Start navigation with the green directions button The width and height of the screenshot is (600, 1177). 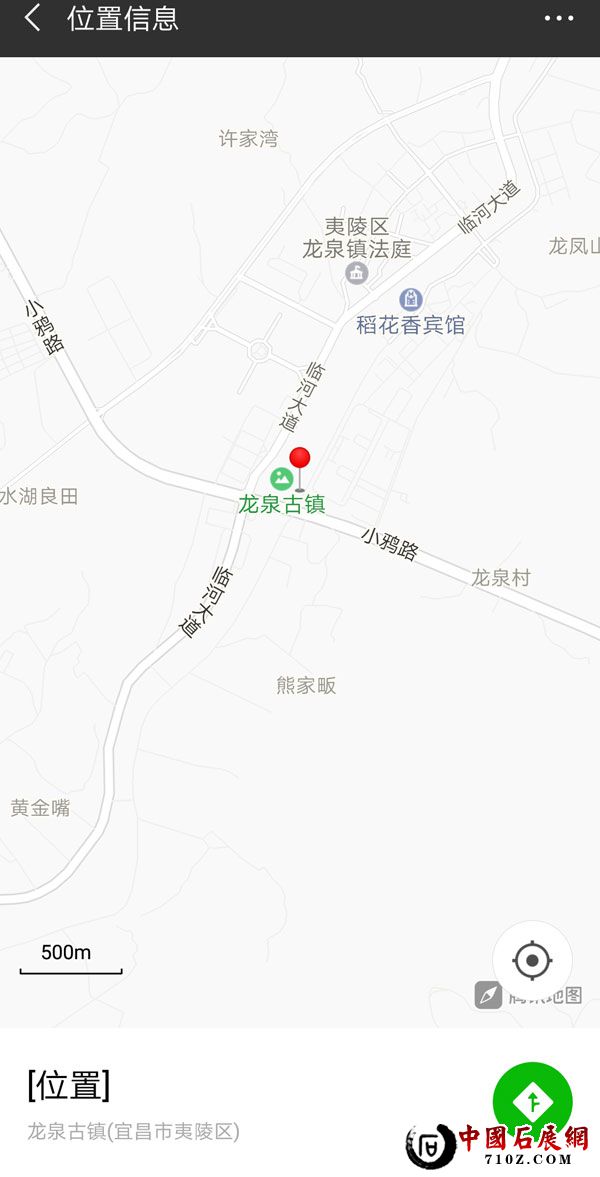click(532, 1101)
